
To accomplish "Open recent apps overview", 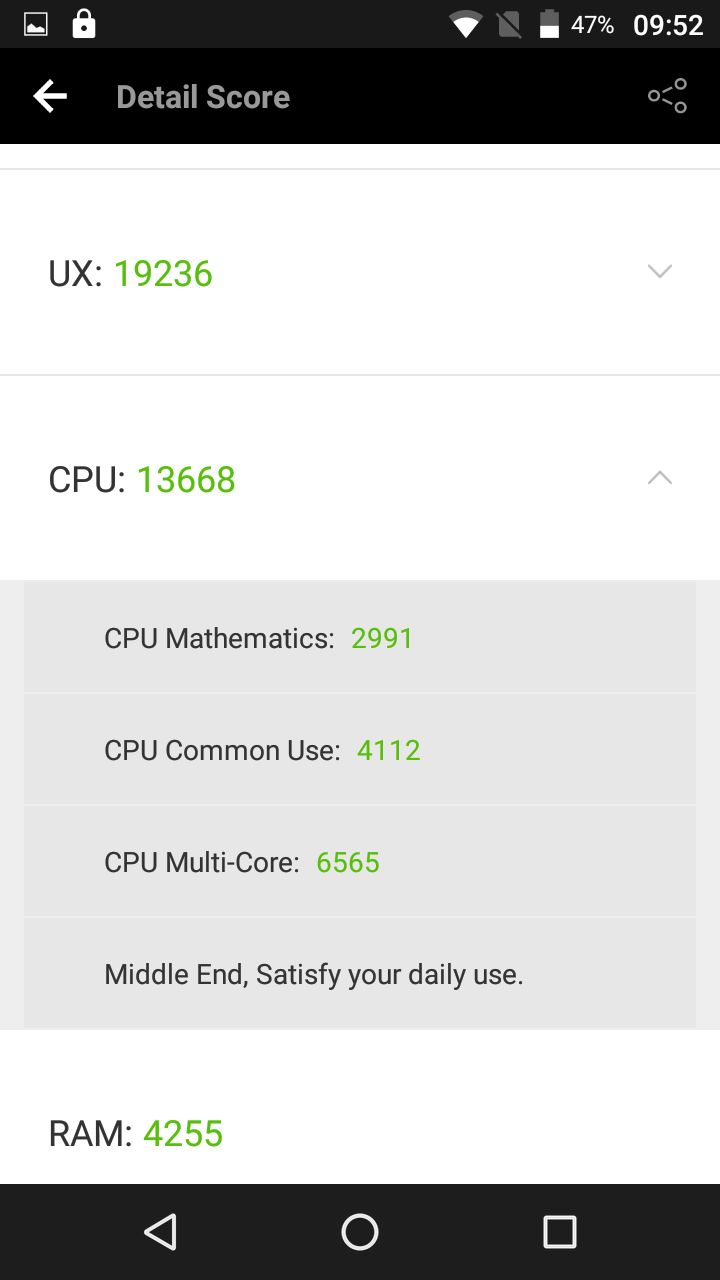I will [x=559, y=1232].
